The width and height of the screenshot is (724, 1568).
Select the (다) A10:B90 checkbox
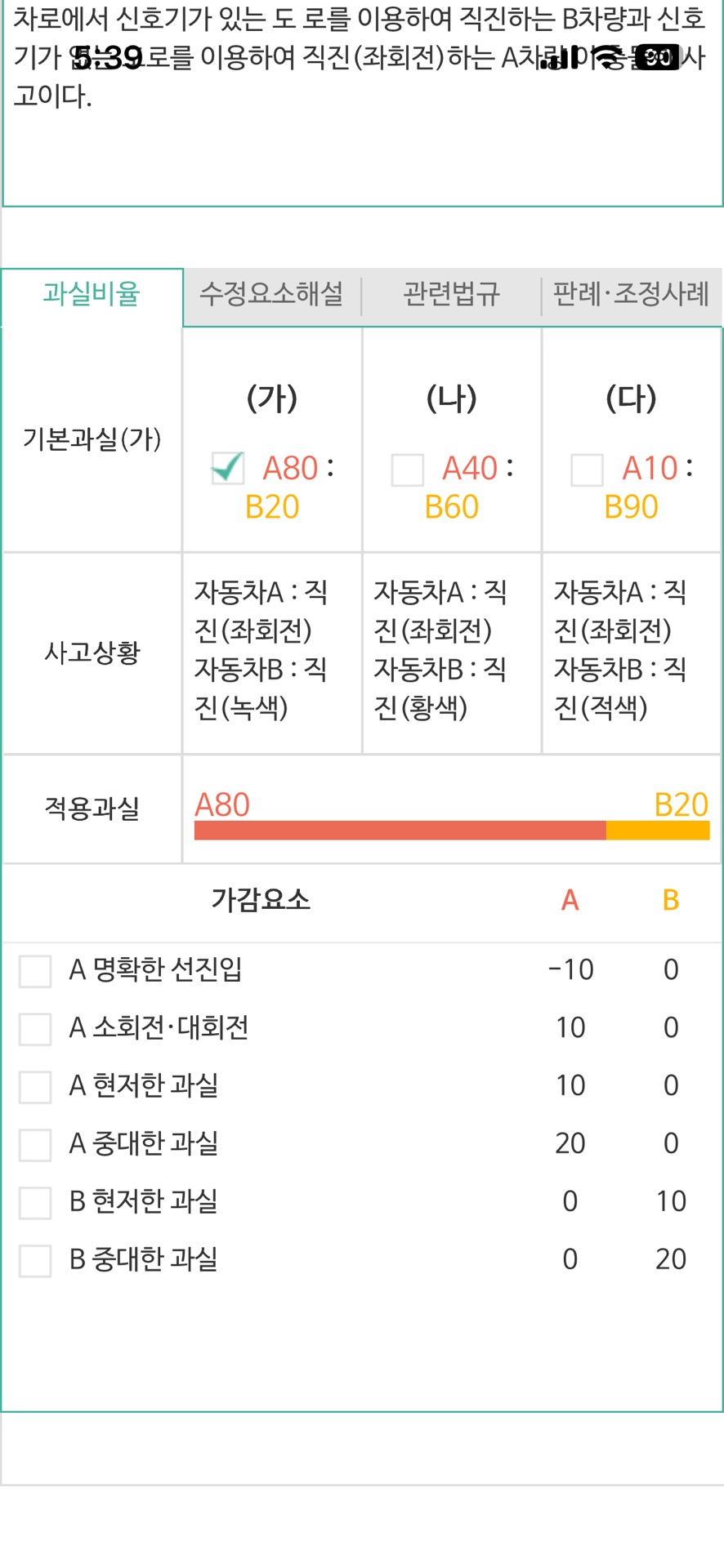(x=587, y=470)
